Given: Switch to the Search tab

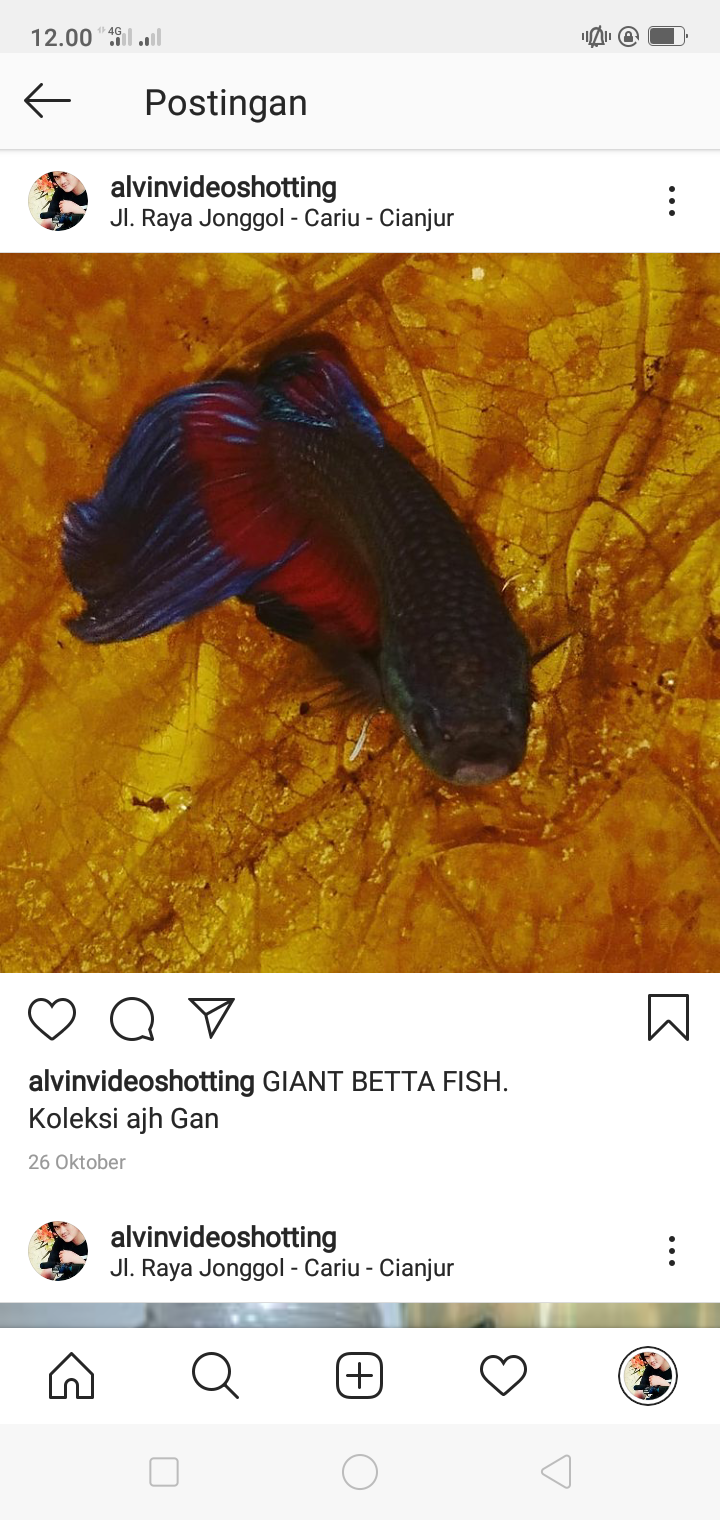Looking at the screenshot, I should coord(215,1376).
